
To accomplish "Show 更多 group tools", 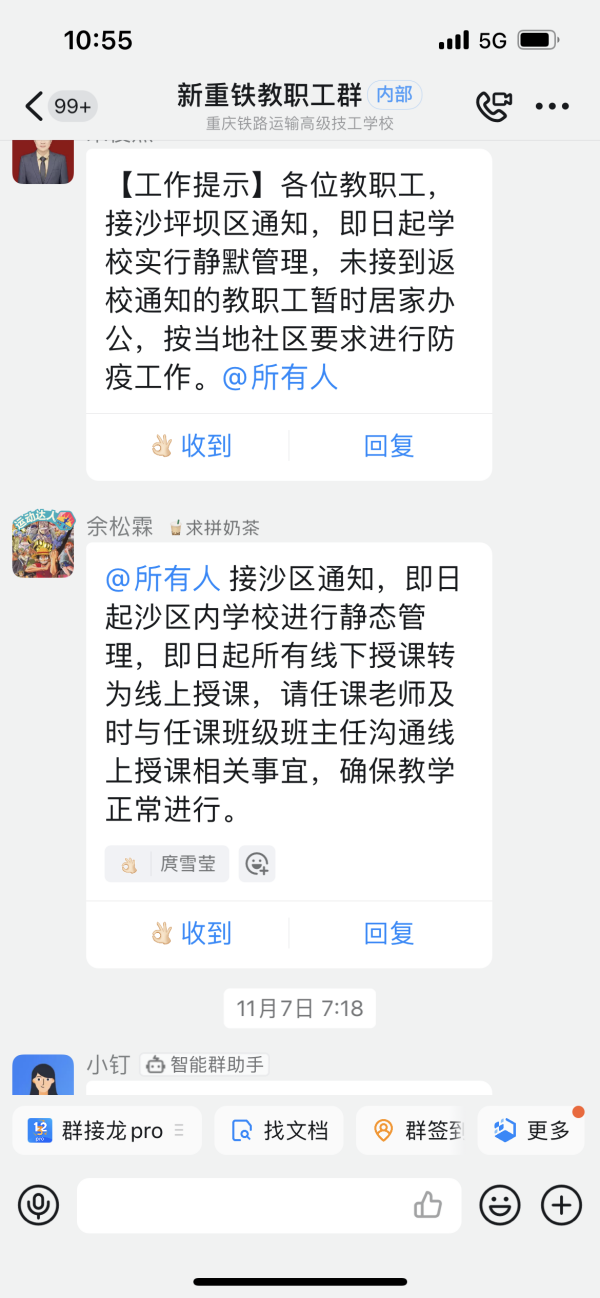I will click(x=532, y=1131).
